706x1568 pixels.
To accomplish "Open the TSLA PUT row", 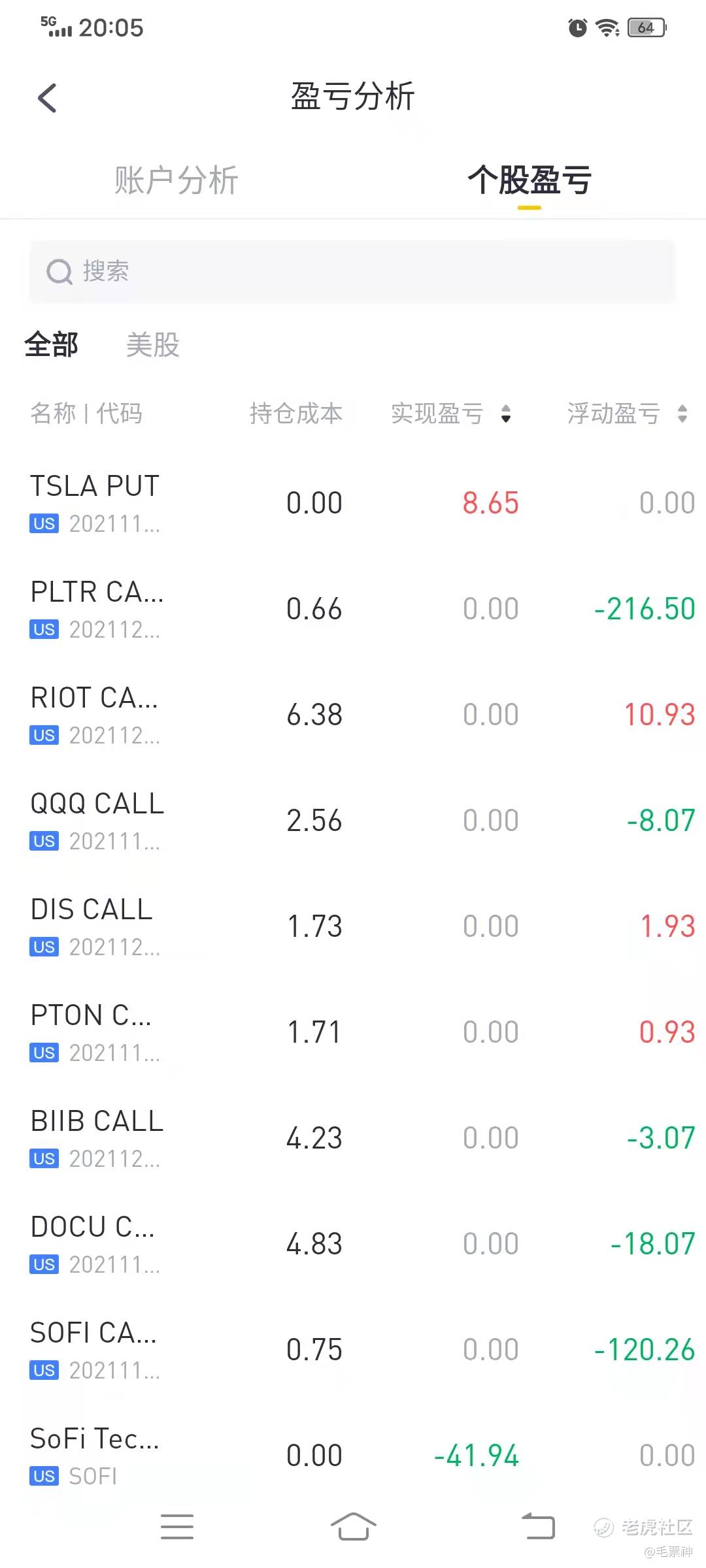I will point(95,503).
